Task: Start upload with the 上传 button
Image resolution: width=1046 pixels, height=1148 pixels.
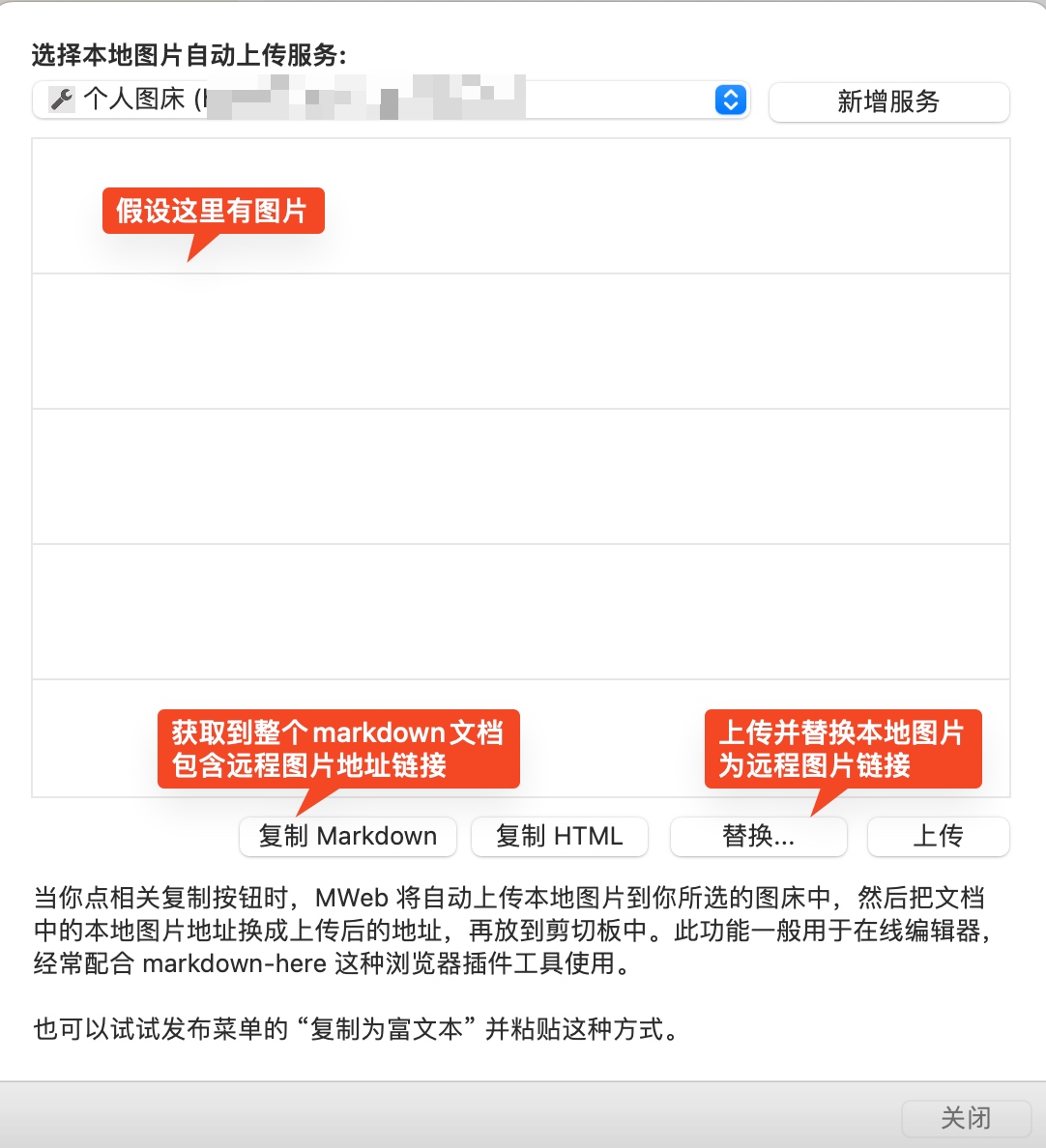Action: click(938, 837)
